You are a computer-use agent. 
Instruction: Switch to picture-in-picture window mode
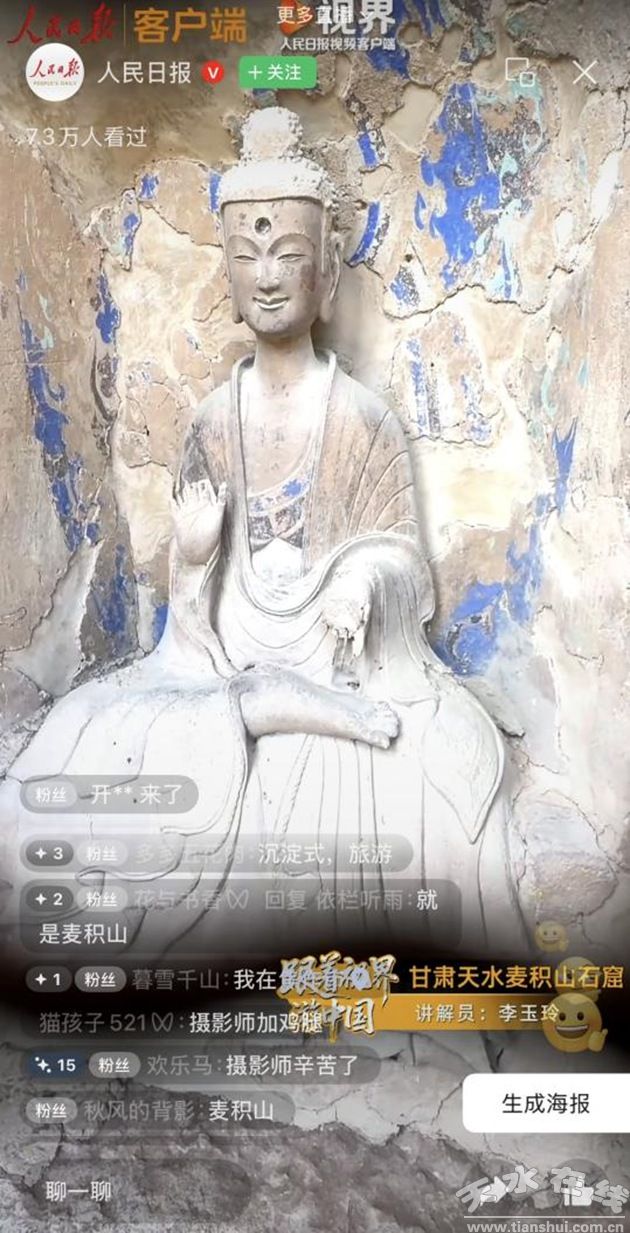[x=519, y=71]
